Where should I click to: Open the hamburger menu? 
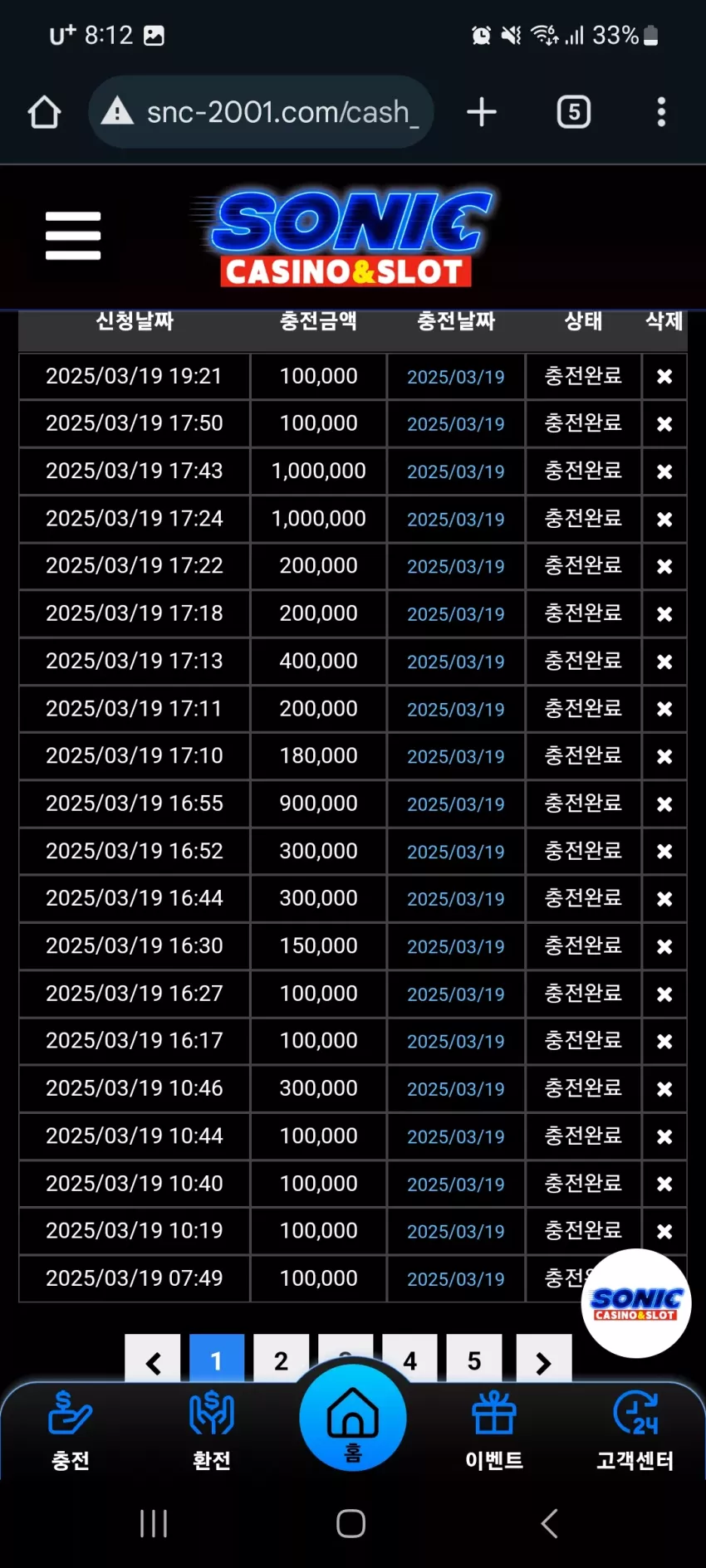(73, 236)
